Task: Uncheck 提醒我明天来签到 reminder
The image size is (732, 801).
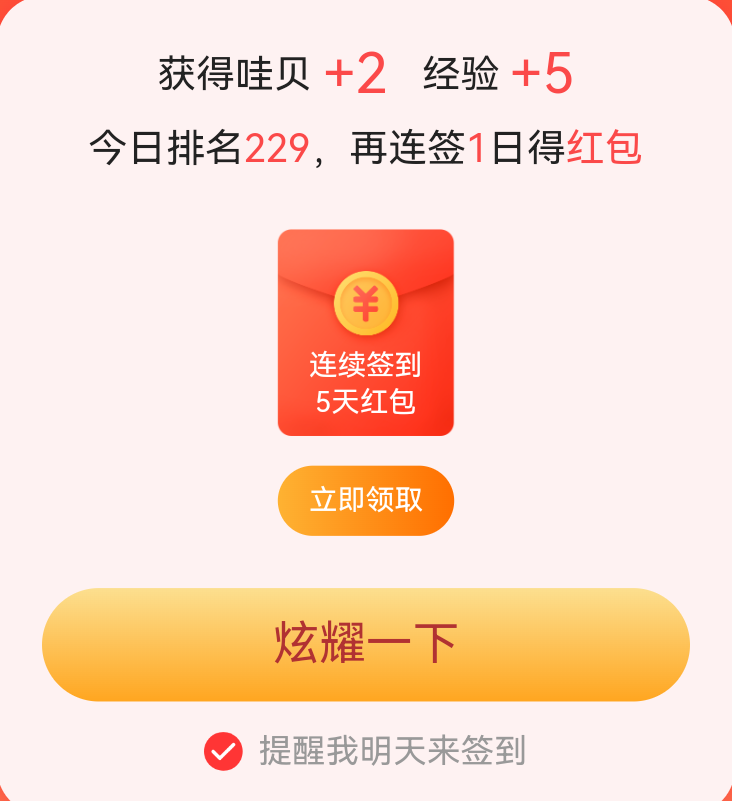Action: click(223, 751)
